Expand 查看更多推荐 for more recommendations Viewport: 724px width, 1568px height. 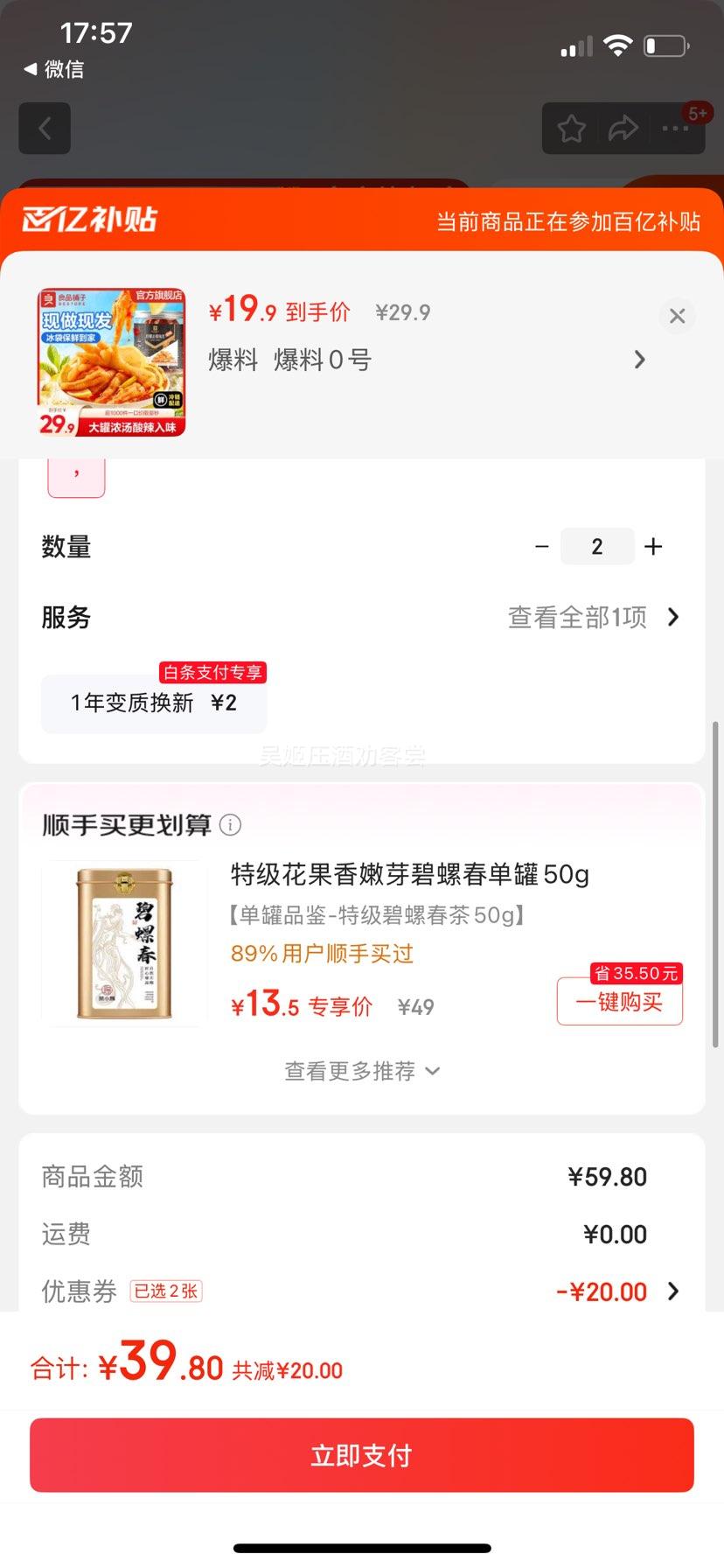coord(361,1070)
